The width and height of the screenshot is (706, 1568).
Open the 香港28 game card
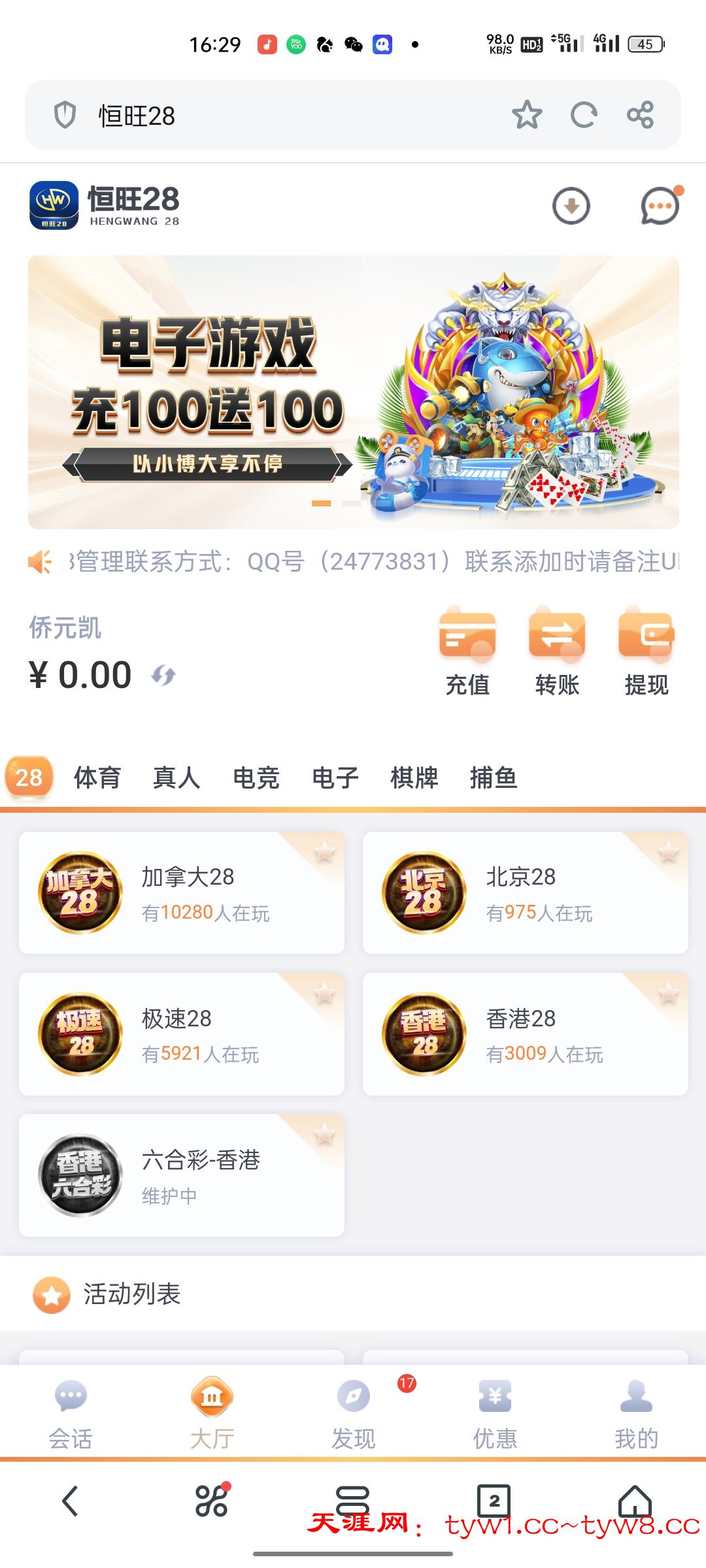523,1032
